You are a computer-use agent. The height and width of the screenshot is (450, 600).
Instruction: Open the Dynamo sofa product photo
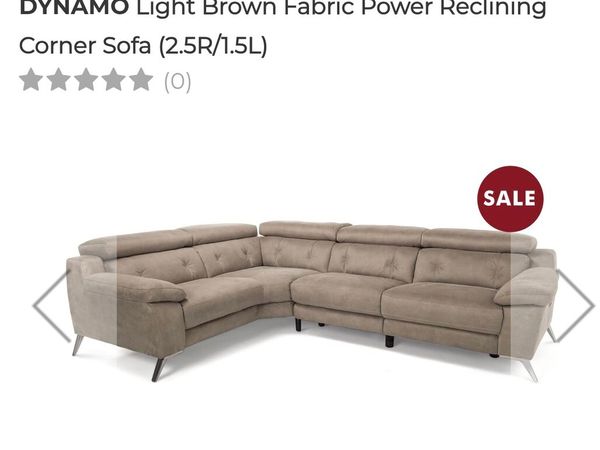pos(310,295)
